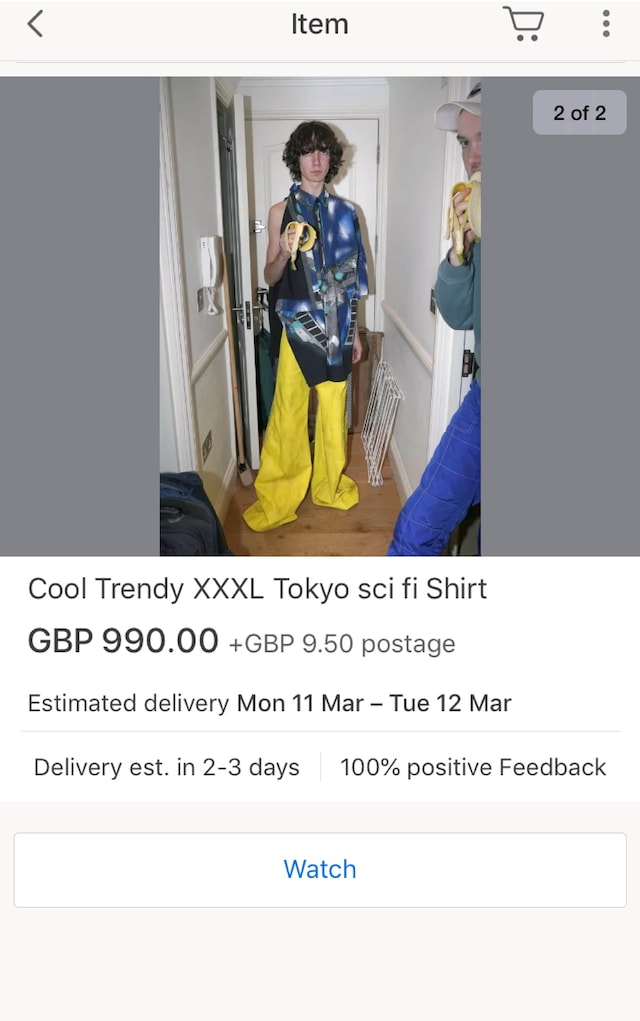Open the three-dot overflow menu
This screenshot has width=640, height=1021.
pos(606,24)
